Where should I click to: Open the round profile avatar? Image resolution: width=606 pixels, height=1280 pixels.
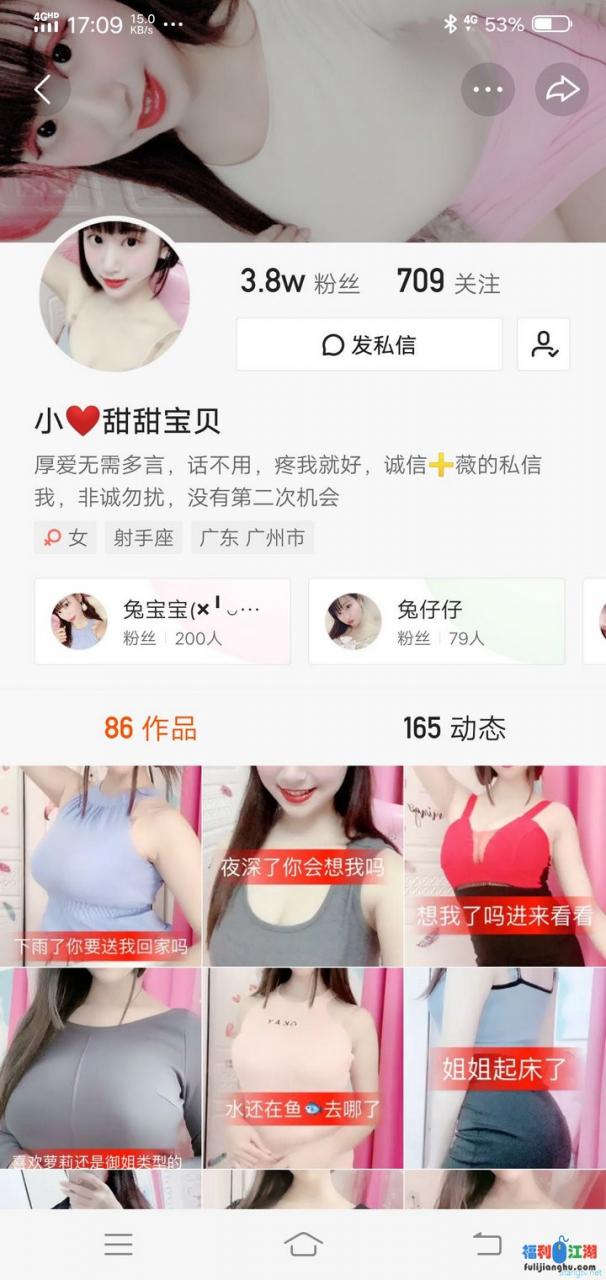click(114, 296)
